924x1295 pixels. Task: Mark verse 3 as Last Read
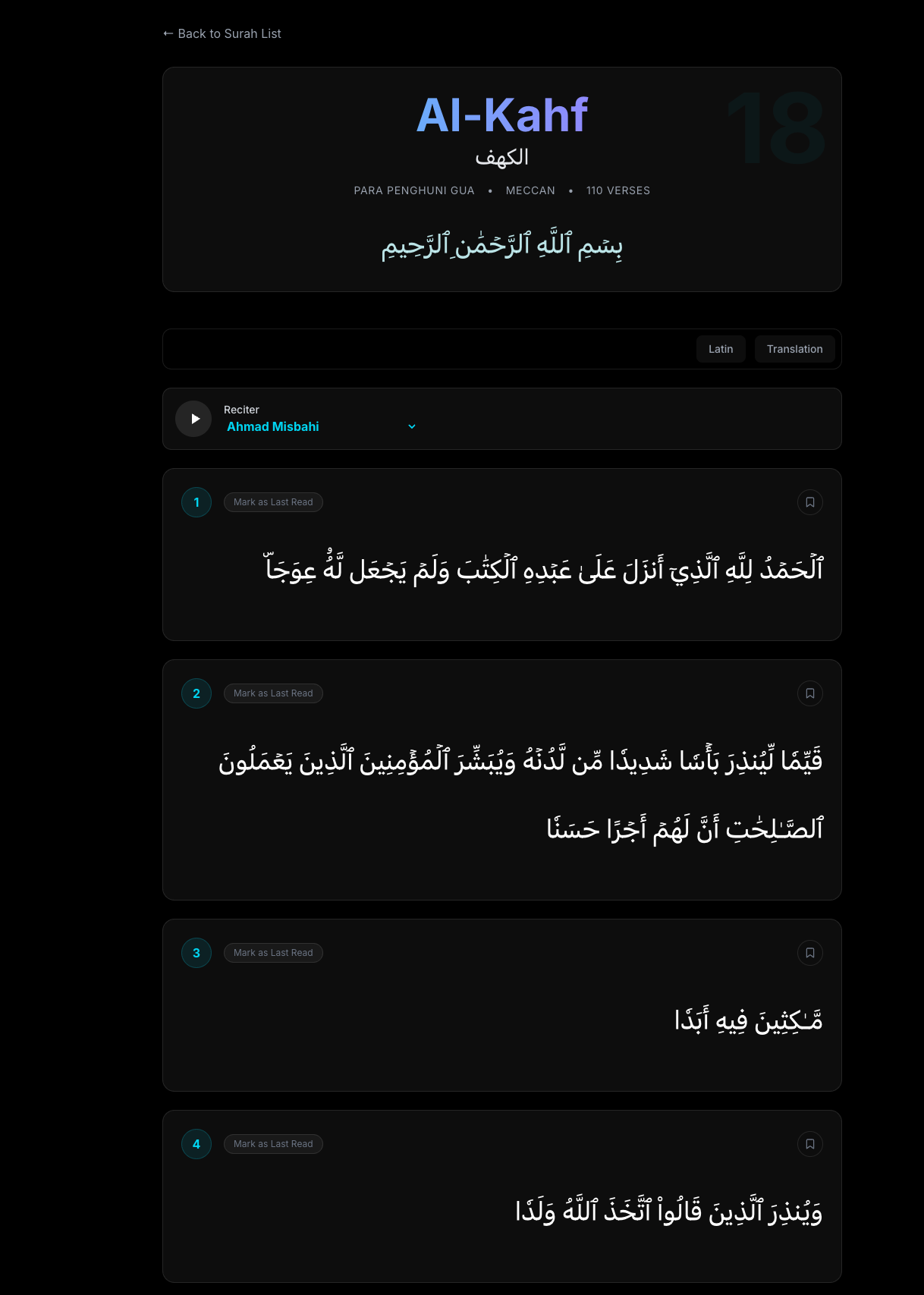(273, 952)
